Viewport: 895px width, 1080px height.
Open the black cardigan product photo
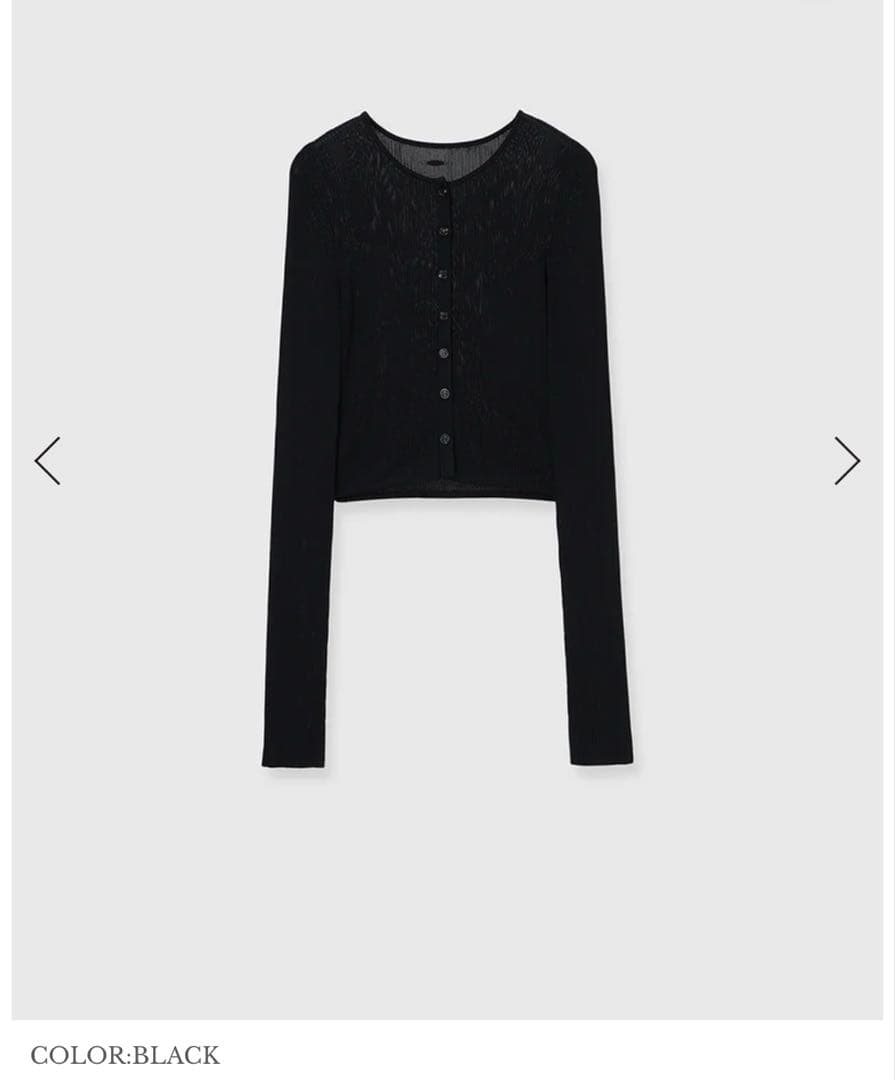tap(447, 400)
